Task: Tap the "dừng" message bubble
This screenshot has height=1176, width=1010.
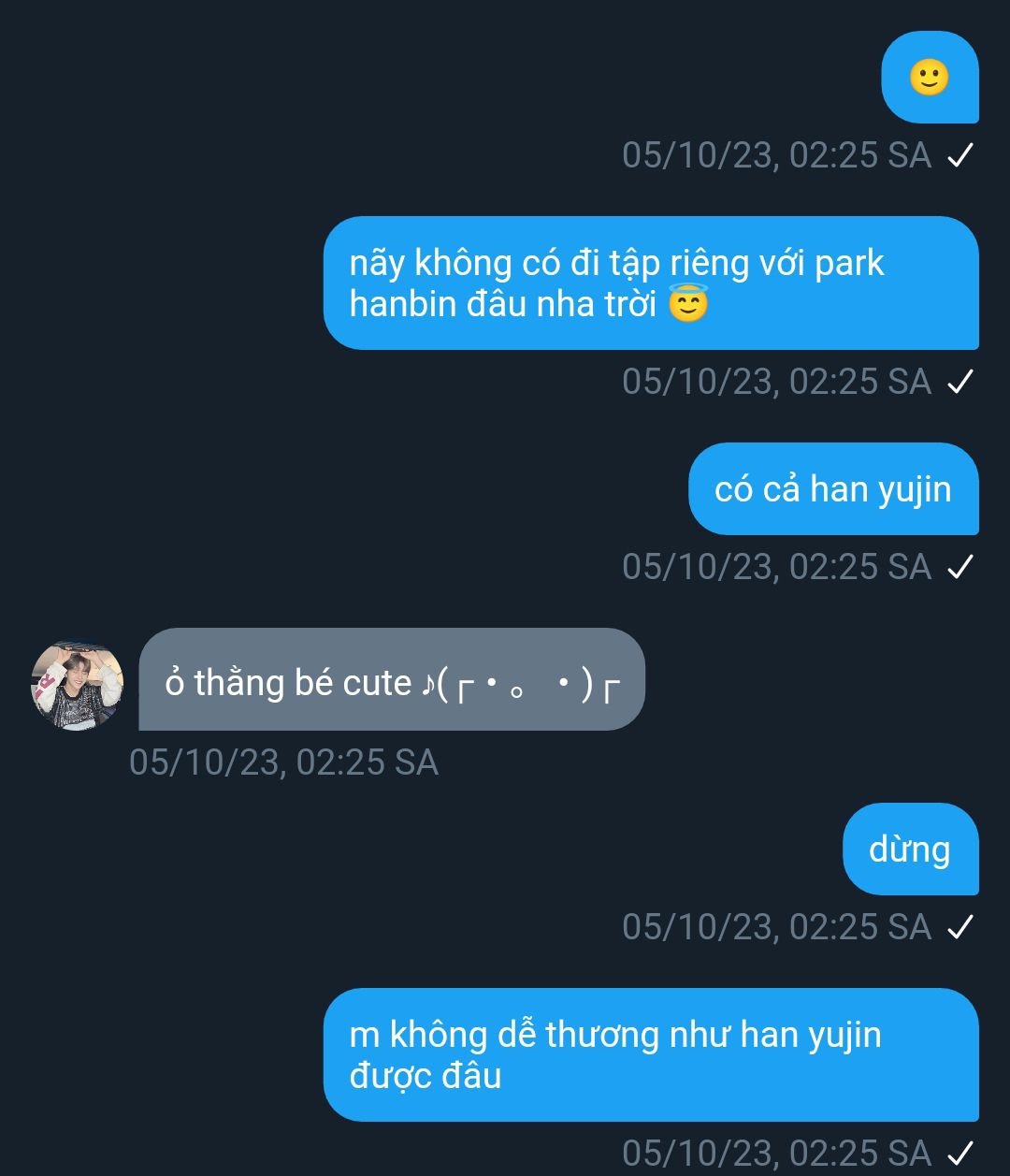Action: click(x=909, y=849)
